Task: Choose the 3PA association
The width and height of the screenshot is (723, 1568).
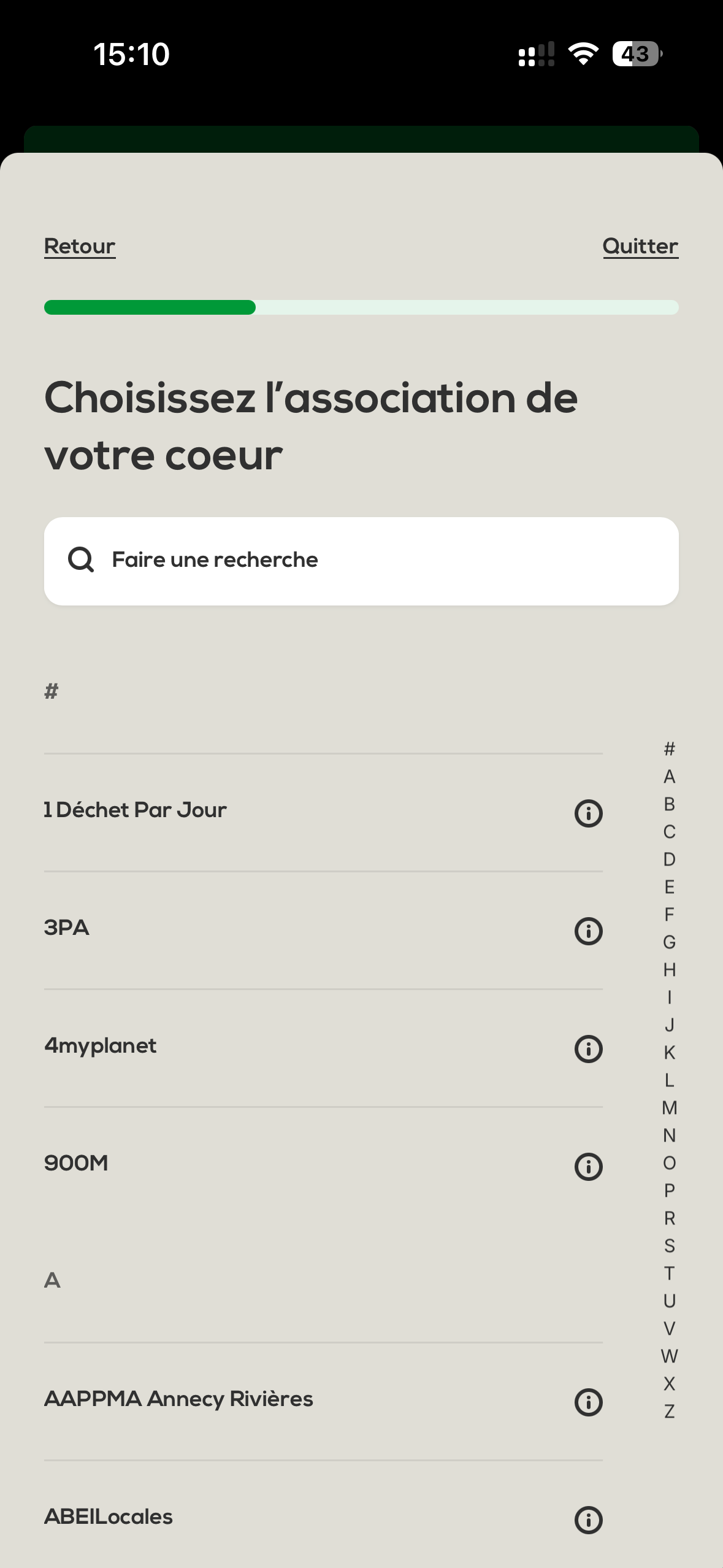Action: click(x=67, y=928)
